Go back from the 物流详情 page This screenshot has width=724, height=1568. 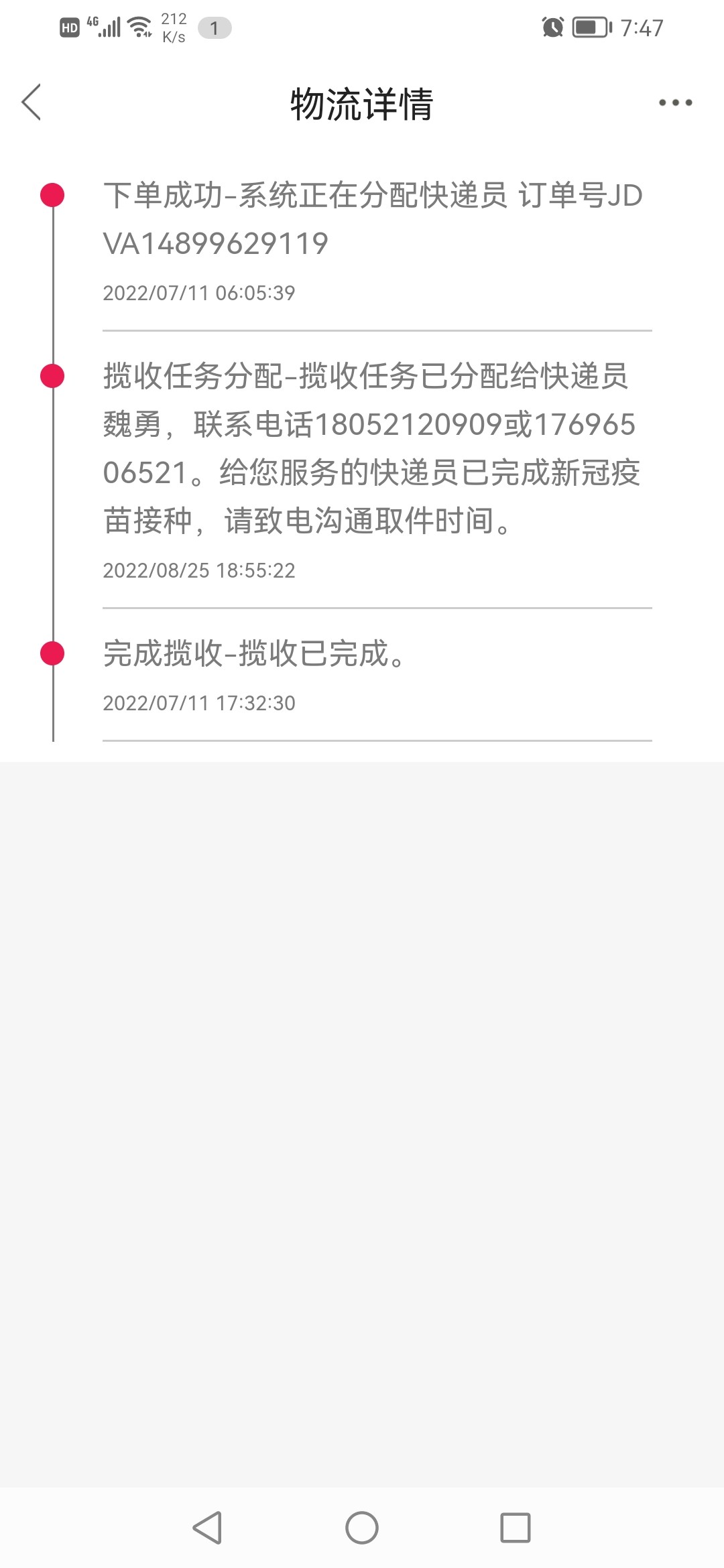(x=32, y=103)
